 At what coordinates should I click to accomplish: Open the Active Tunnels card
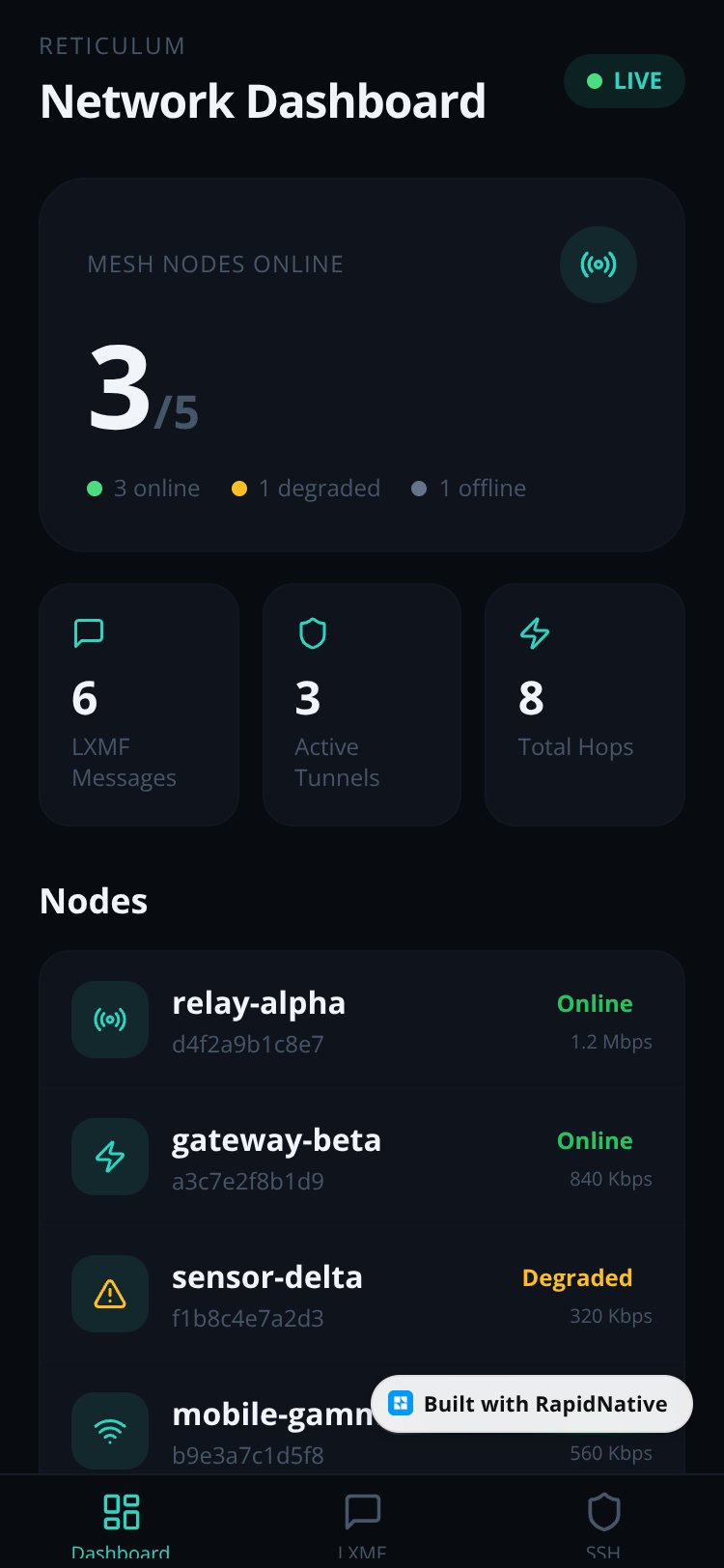click(362, 705)
